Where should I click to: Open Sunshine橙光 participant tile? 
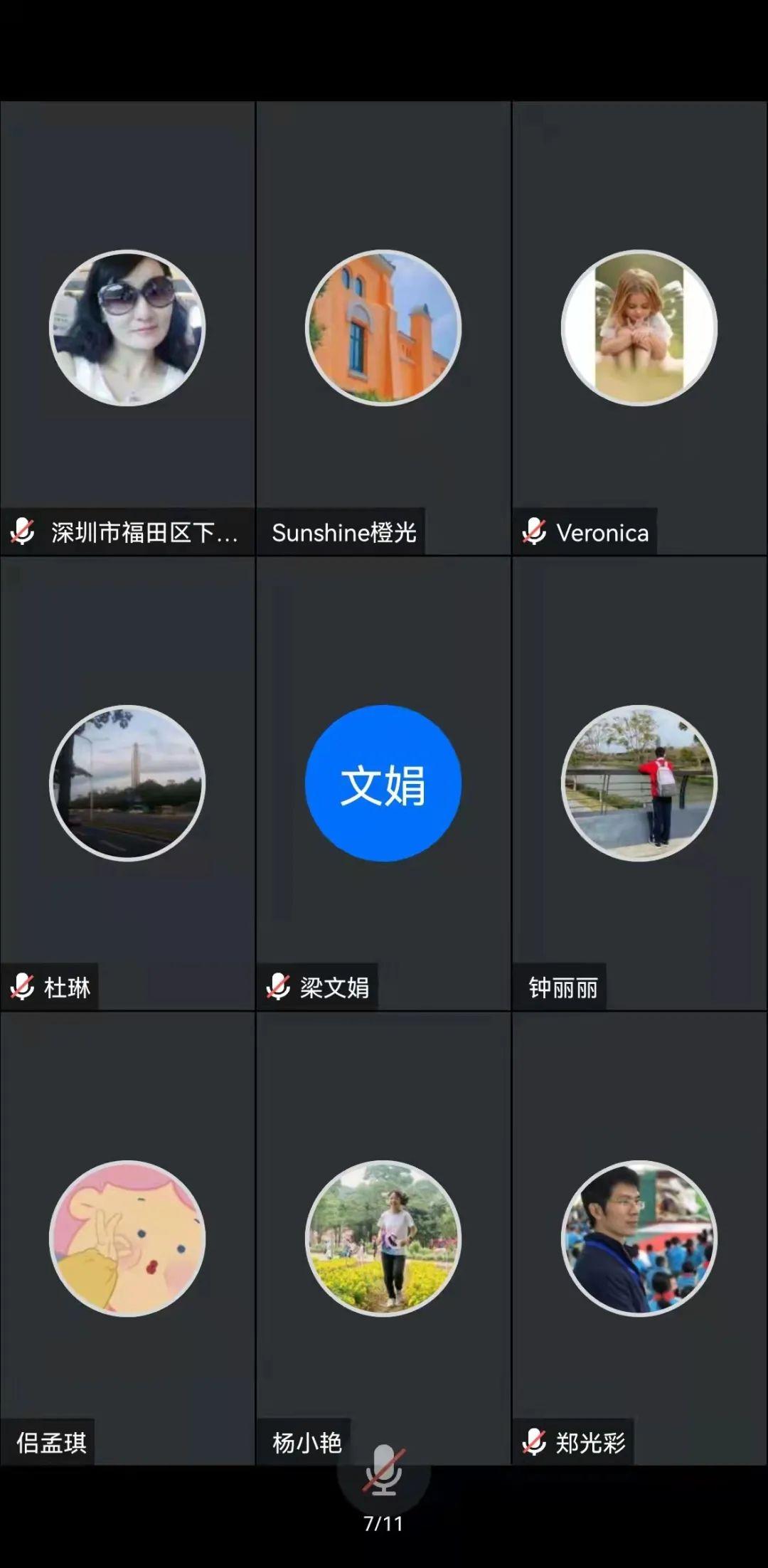pos(383,327)
